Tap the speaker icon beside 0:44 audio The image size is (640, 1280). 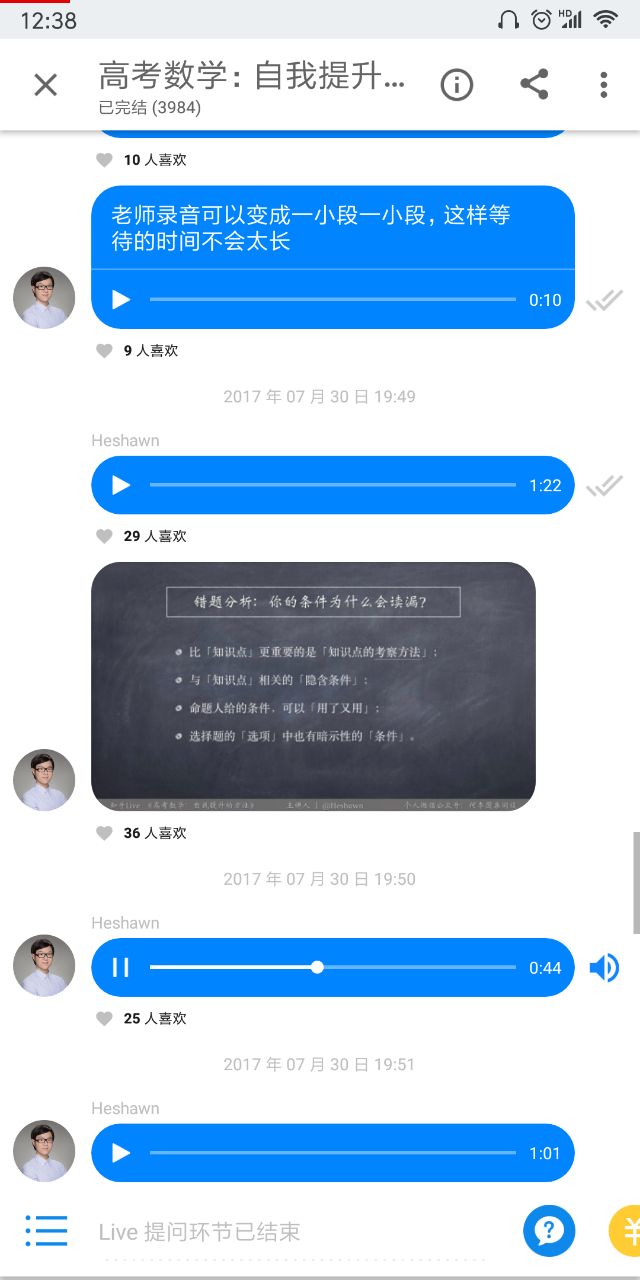coord(604,967)
